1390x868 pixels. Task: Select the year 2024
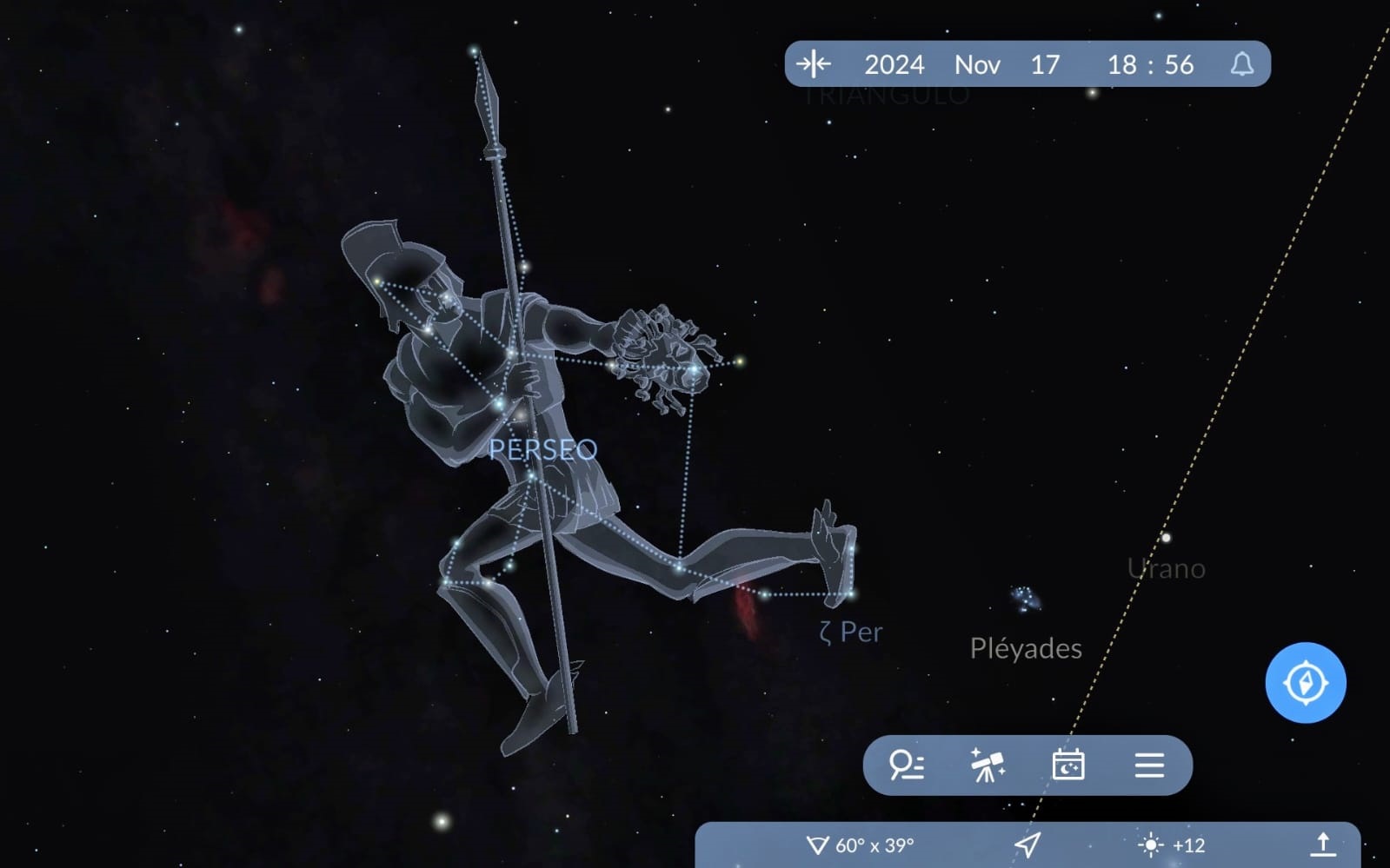pos(894,64)
